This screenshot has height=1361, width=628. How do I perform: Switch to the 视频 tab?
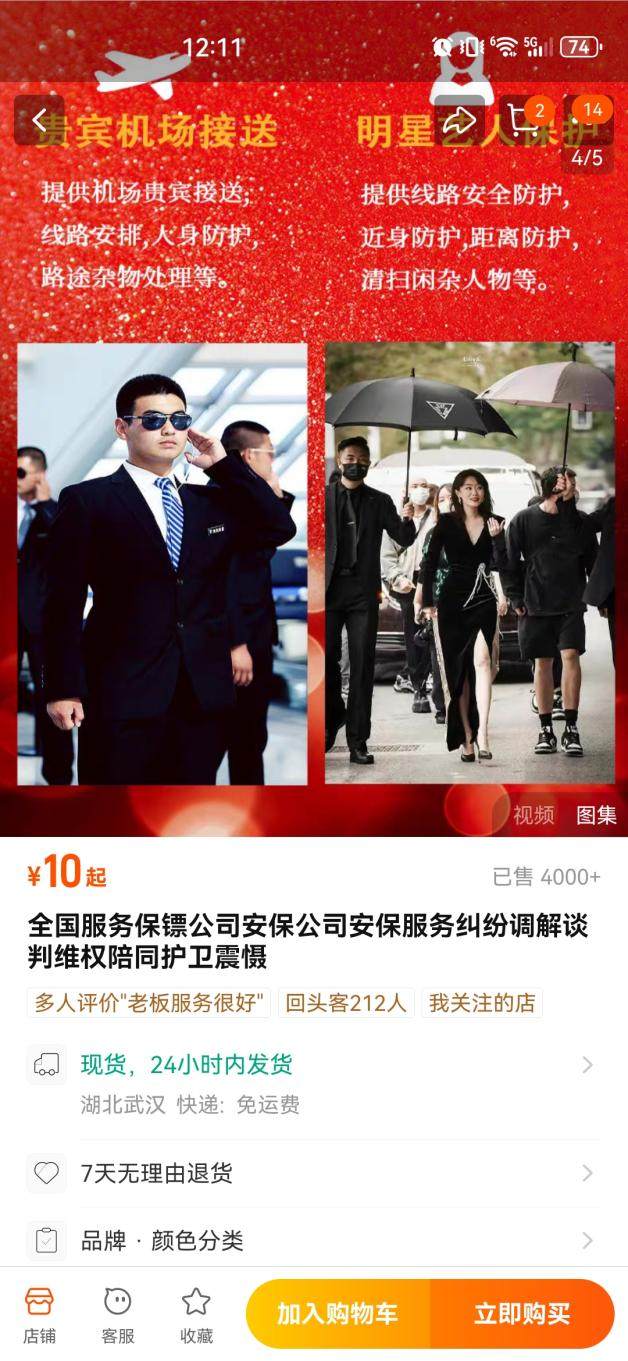point(533,815)
